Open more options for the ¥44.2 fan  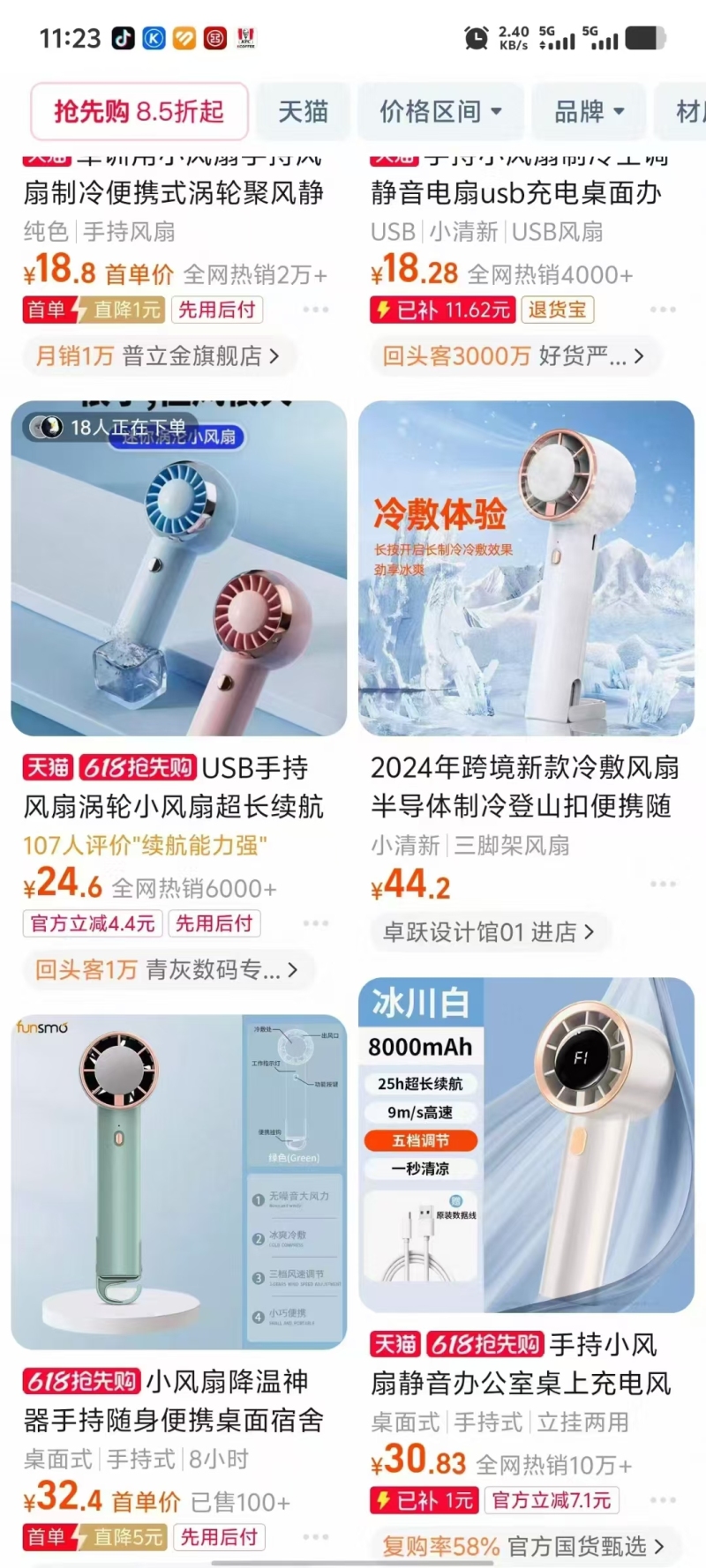(x=663, y=884)
